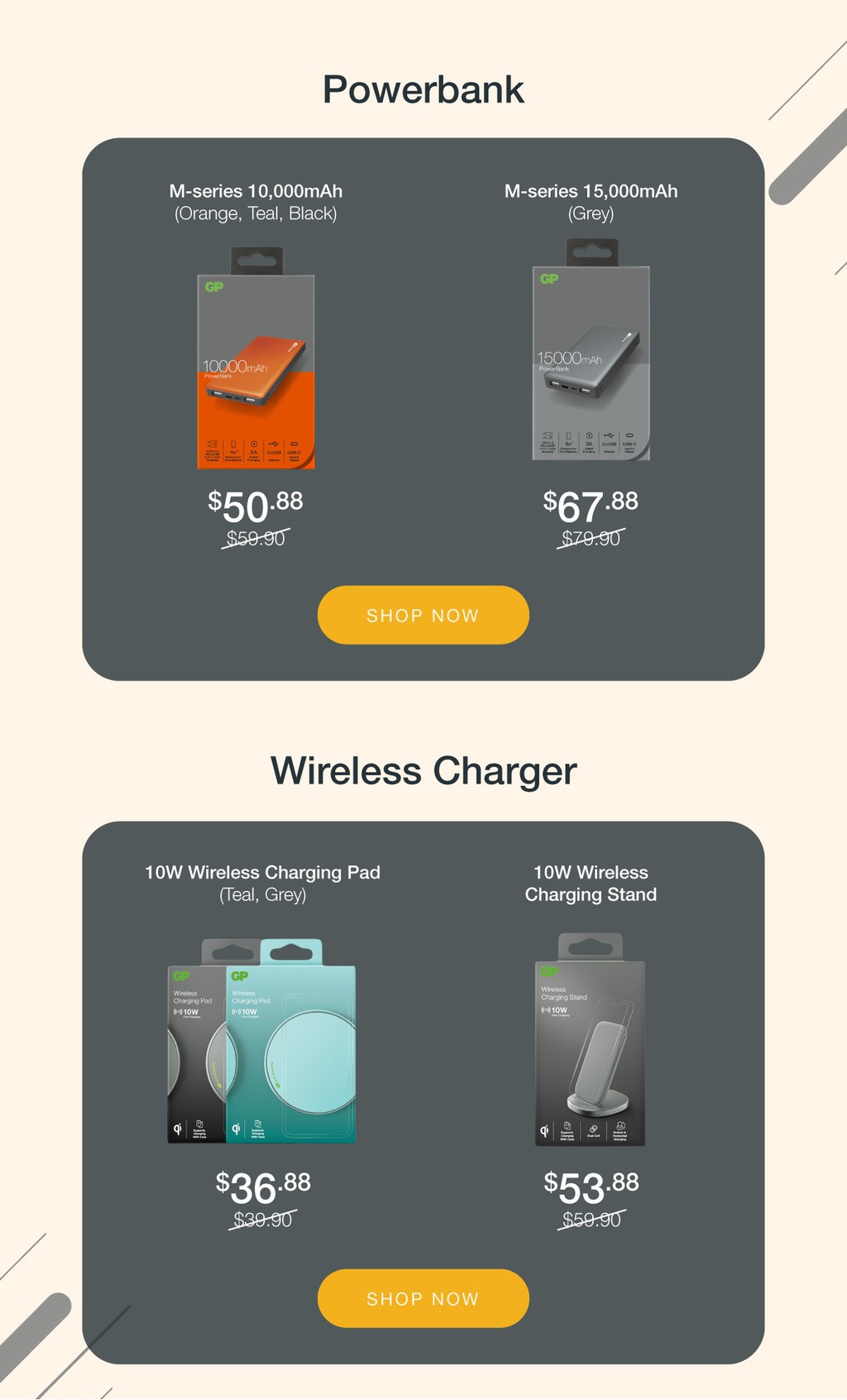Tap SHOP NOW under the Powerbank section

click(x=423, y=615)
